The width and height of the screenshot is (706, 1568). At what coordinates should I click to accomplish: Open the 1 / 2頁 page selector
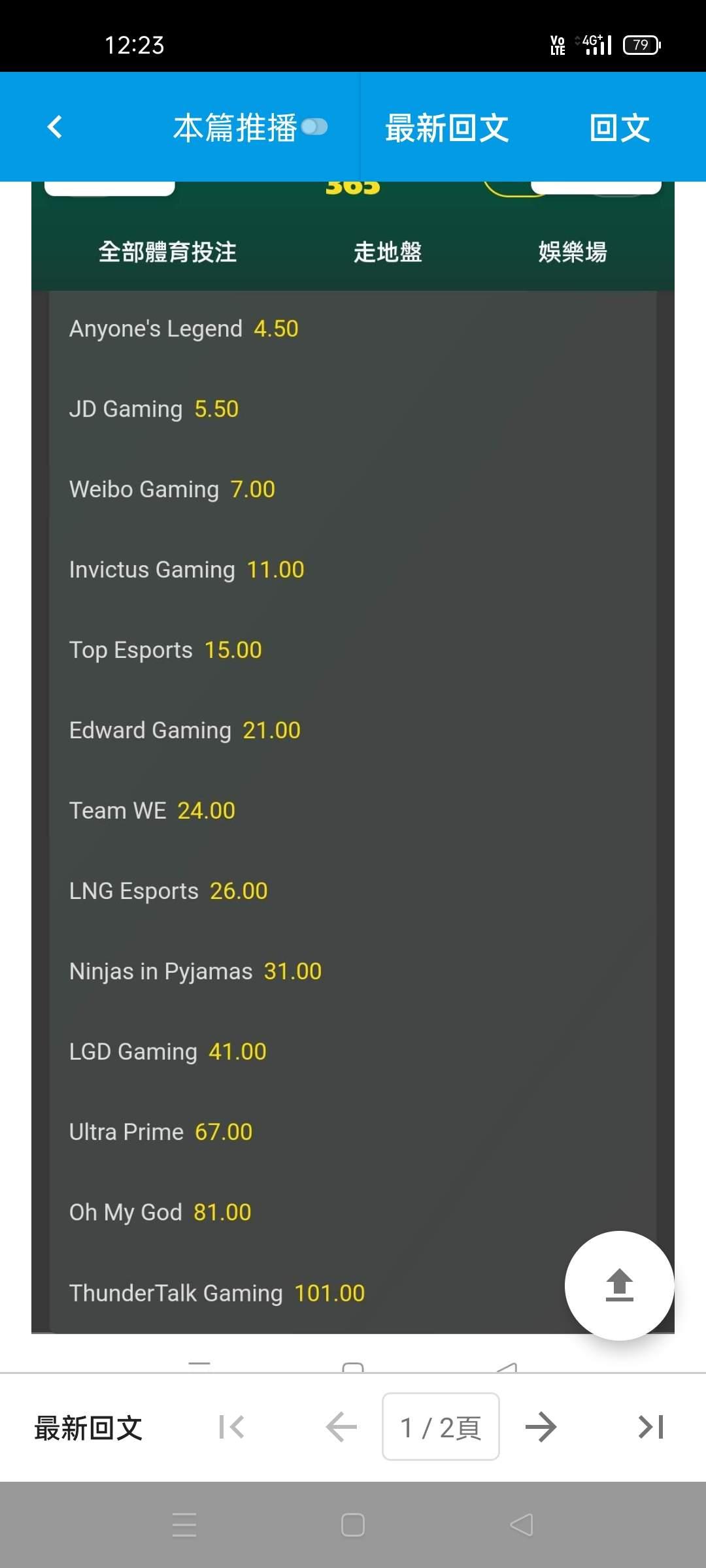click(x=441, y=1427)
